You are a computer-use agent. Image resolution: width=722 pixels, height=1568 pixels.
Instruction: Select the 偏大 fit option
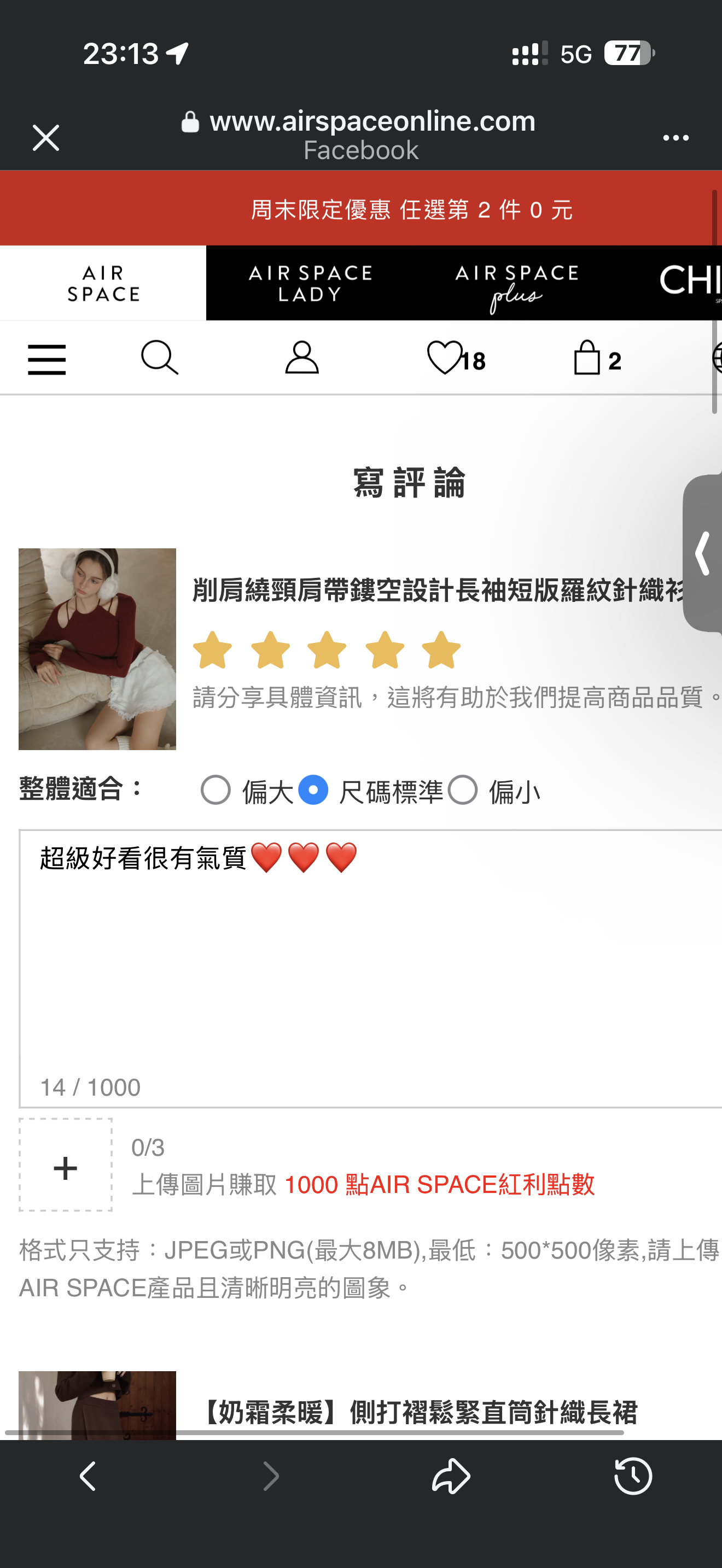click(216, 790)
